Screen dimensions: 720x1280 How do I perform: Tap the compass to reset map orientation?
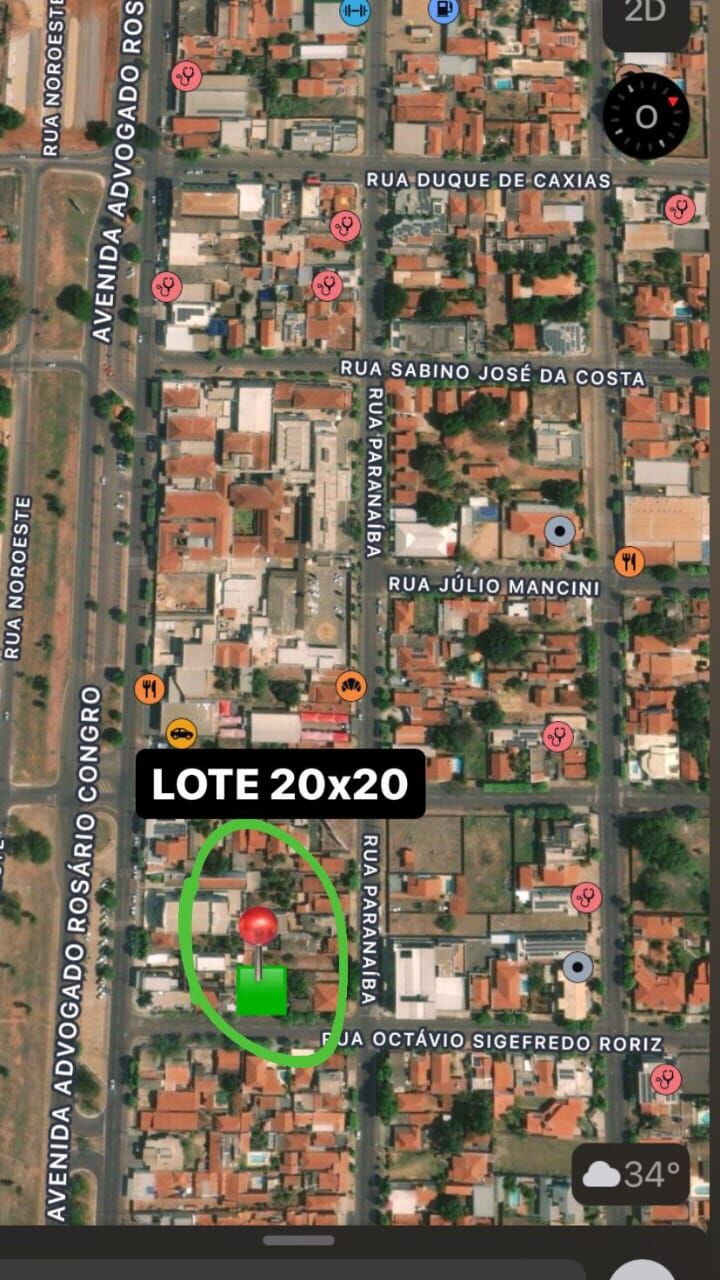646,117
